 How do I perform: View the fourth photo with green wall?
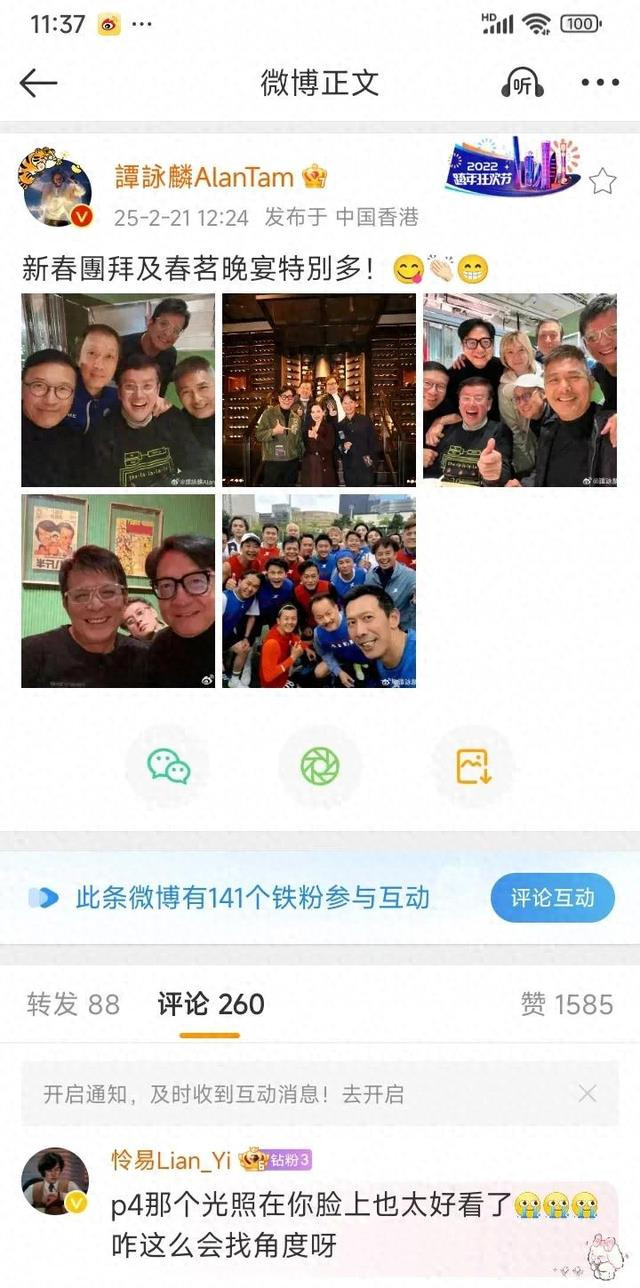118,591
